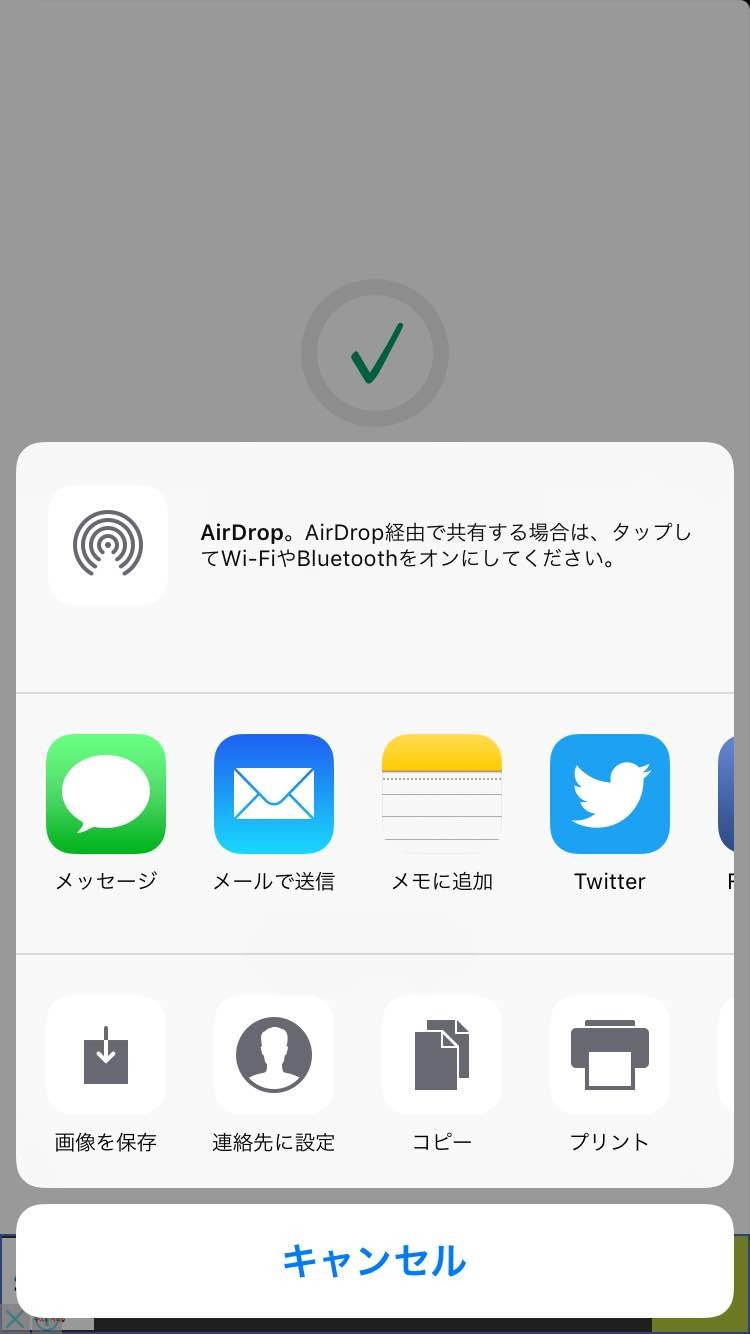The width and height of the screenshot is (750, 1334).
Task: Select プリント to print the image
Action: click(610, 1055)
